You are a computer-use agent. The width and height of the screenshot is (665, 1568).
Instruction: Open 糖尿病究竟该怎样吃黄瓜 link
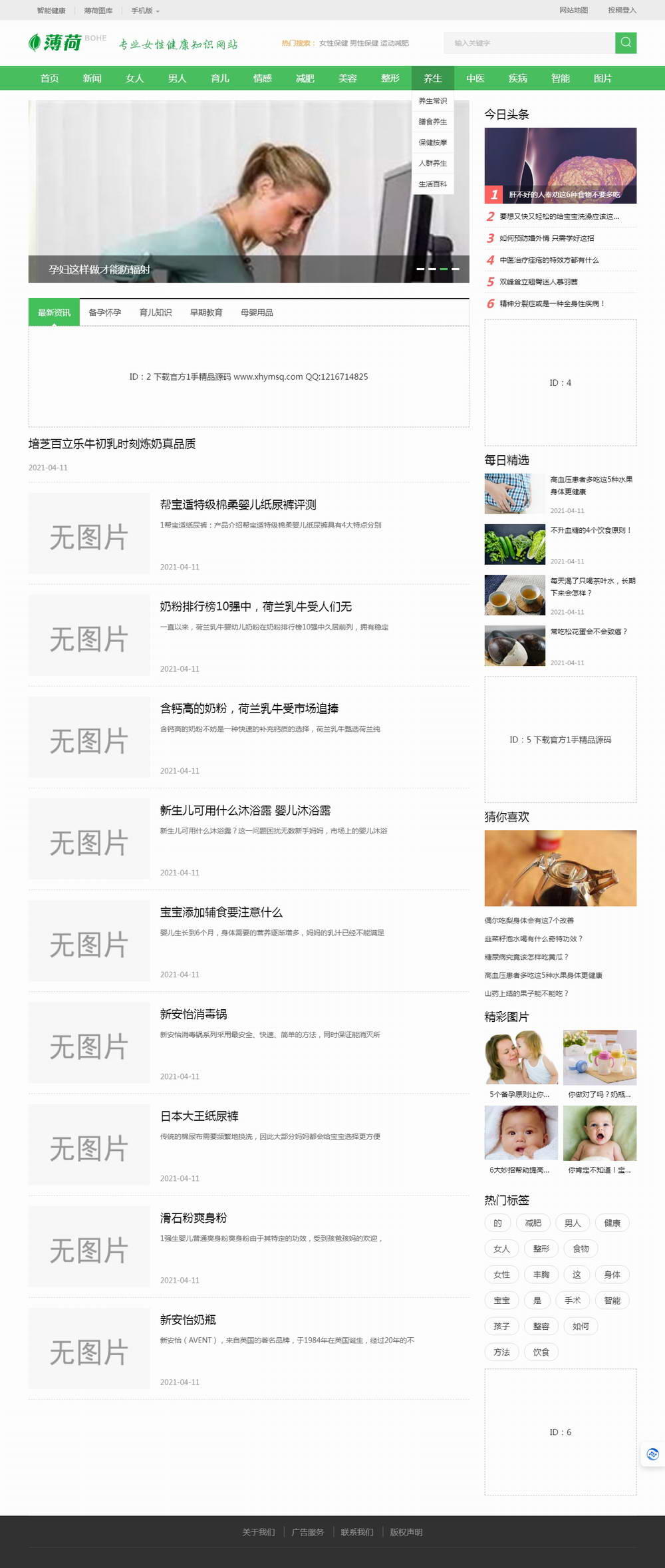[x=526, y=957]
